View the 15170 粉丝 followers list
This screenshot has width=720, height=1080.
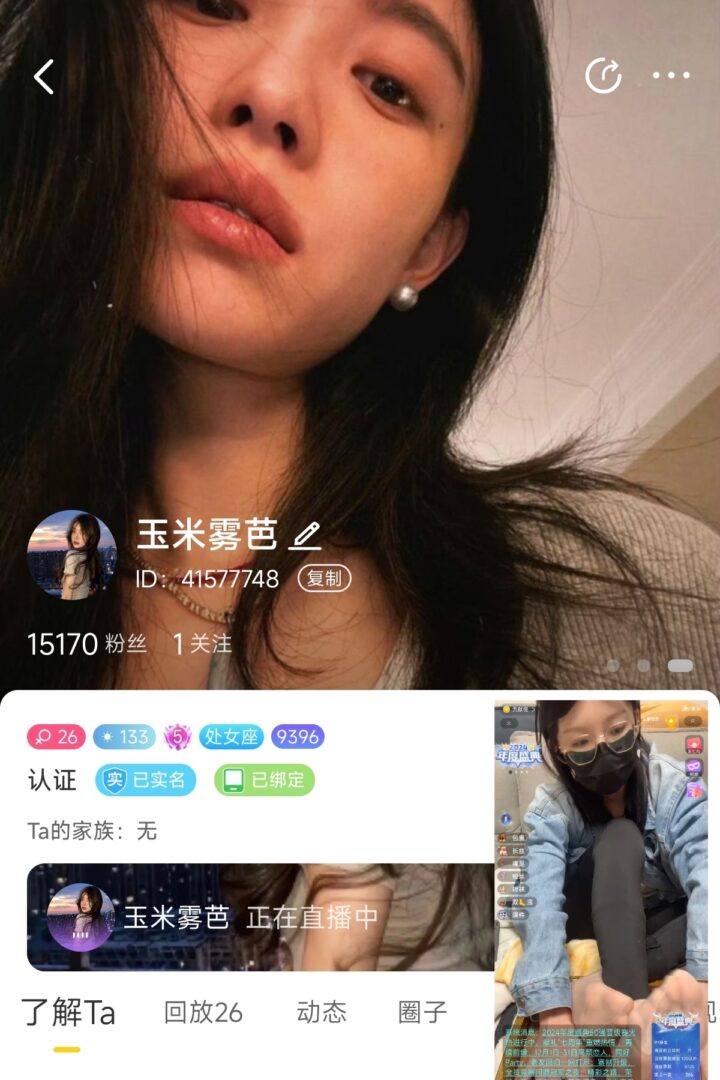click(87, 644)
